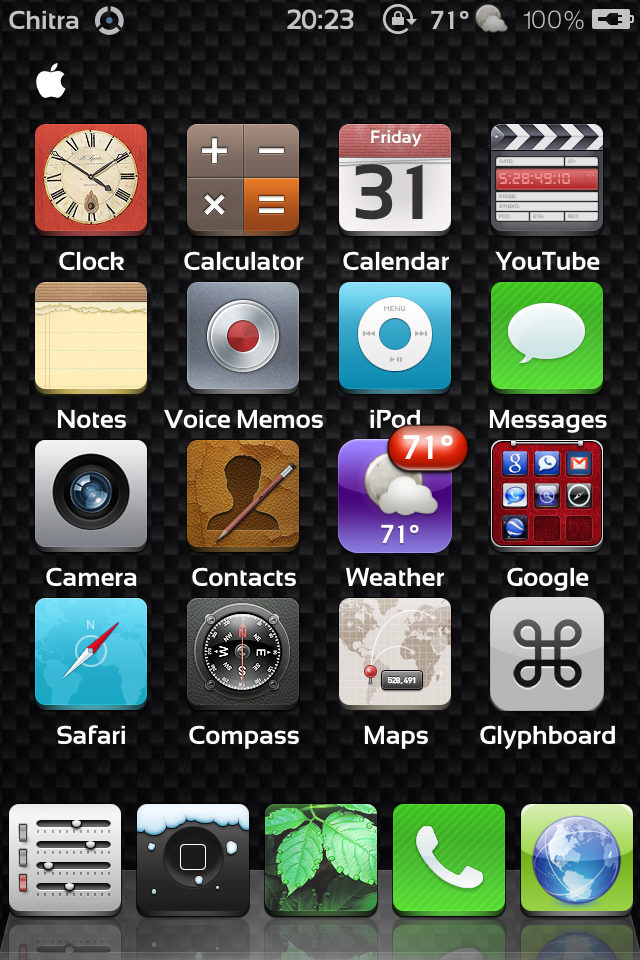Launch the Camera app
This screenshot has height=960, width=640.
click(x=91, y=496)
